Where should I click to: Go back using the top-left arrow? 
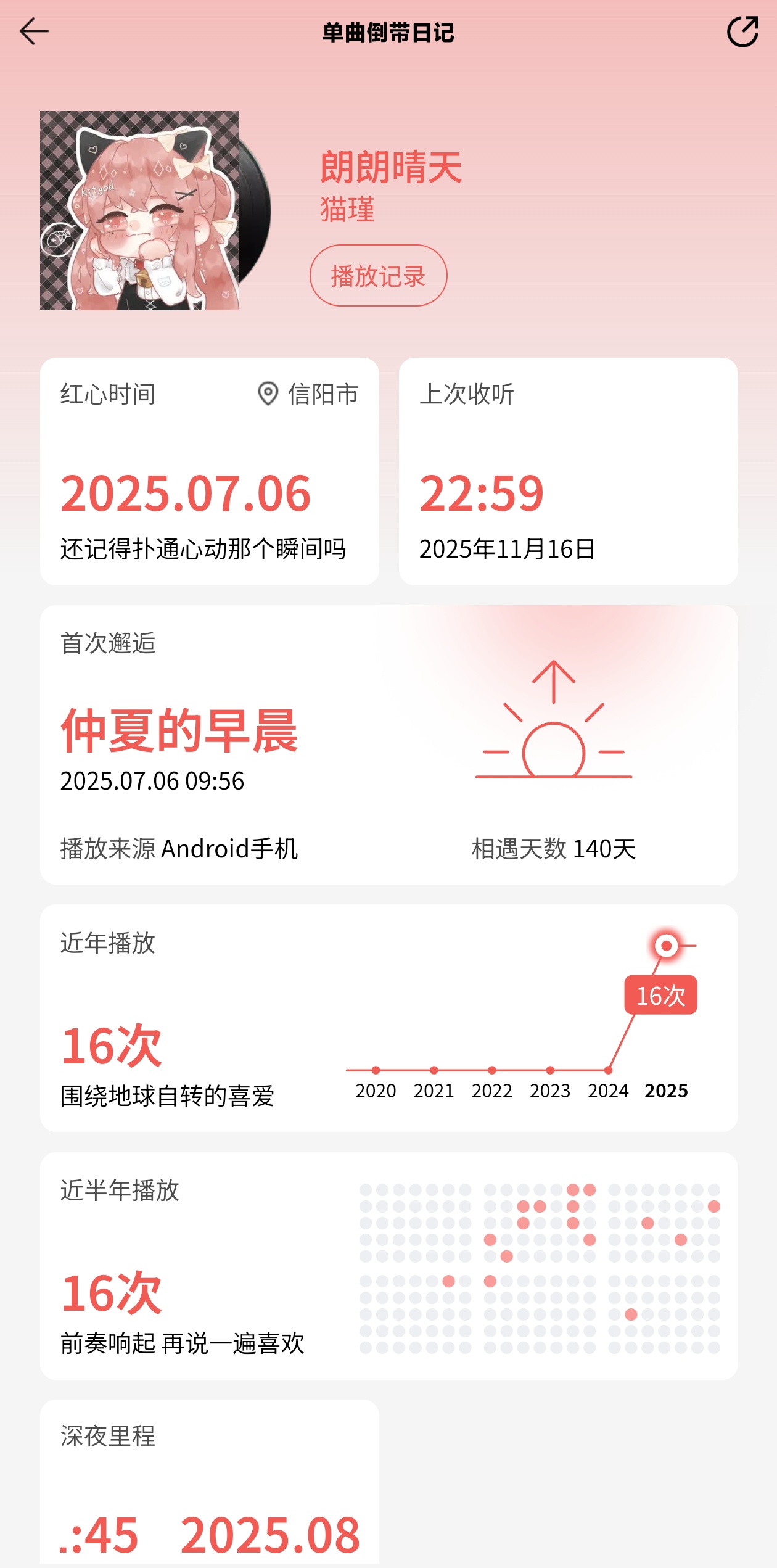point(34,31)
